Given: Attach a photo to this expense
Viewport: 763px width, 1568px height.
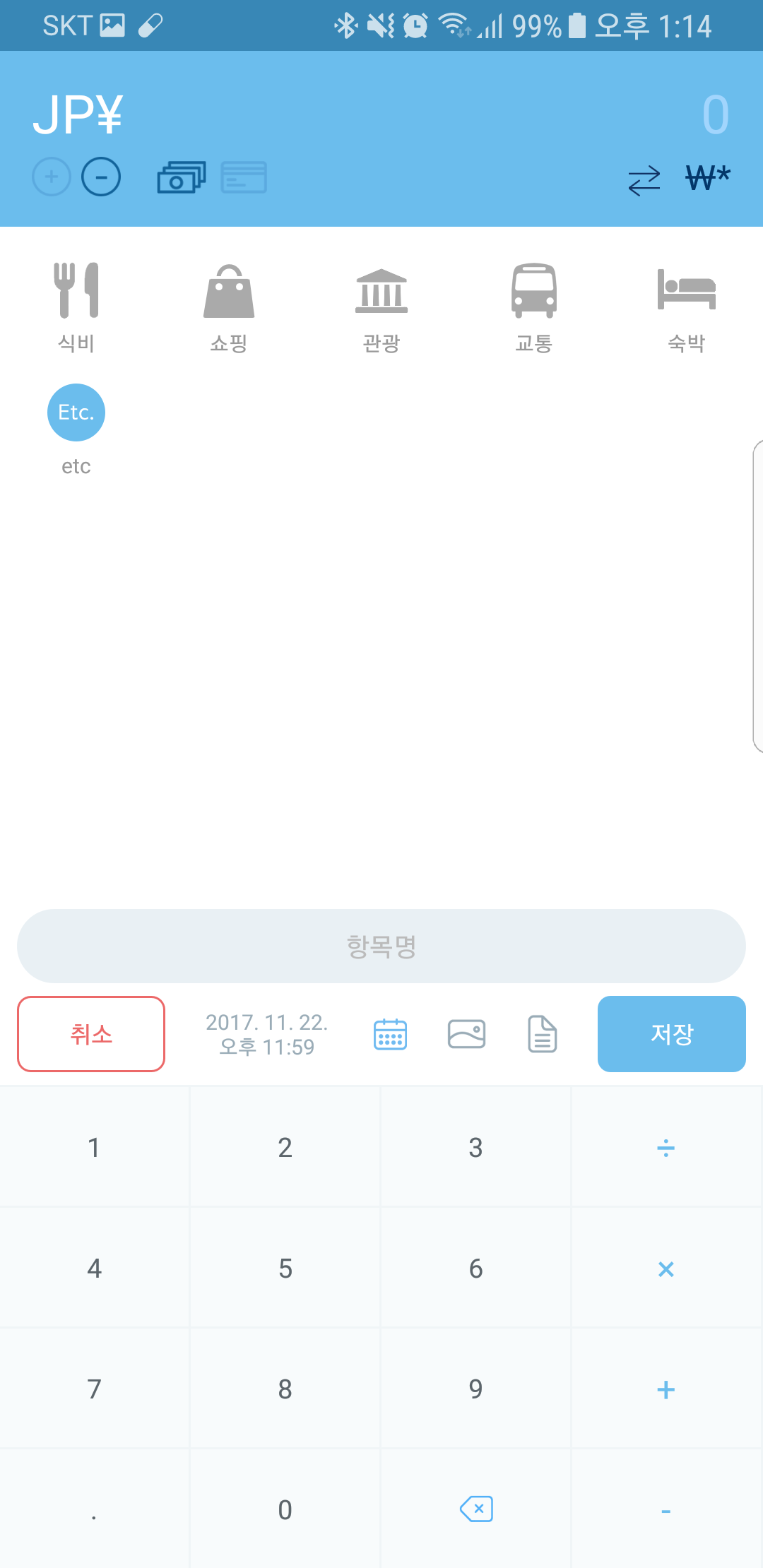Looking at the screenshot, I should [466, 1033].
